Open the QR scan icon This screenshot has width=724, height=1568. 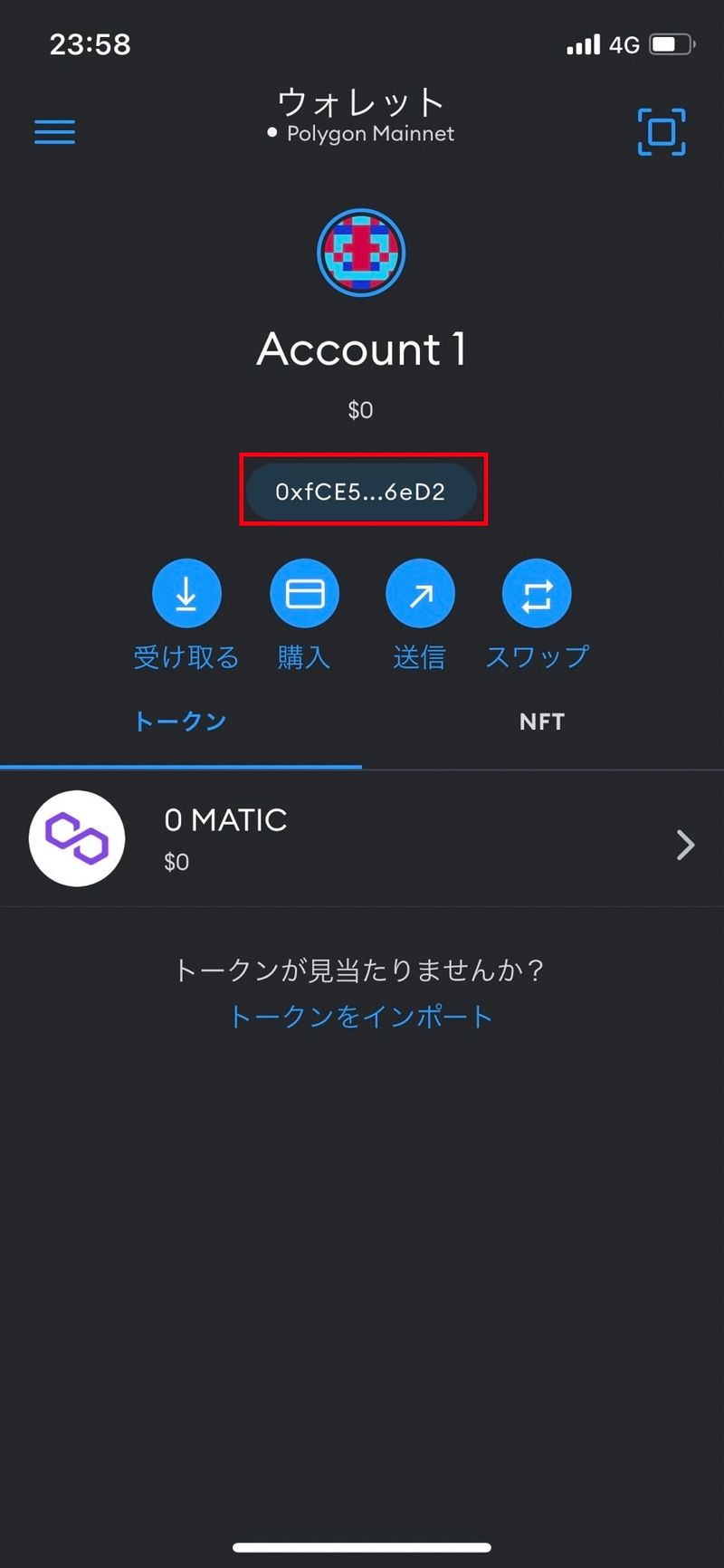click(662, 132)
